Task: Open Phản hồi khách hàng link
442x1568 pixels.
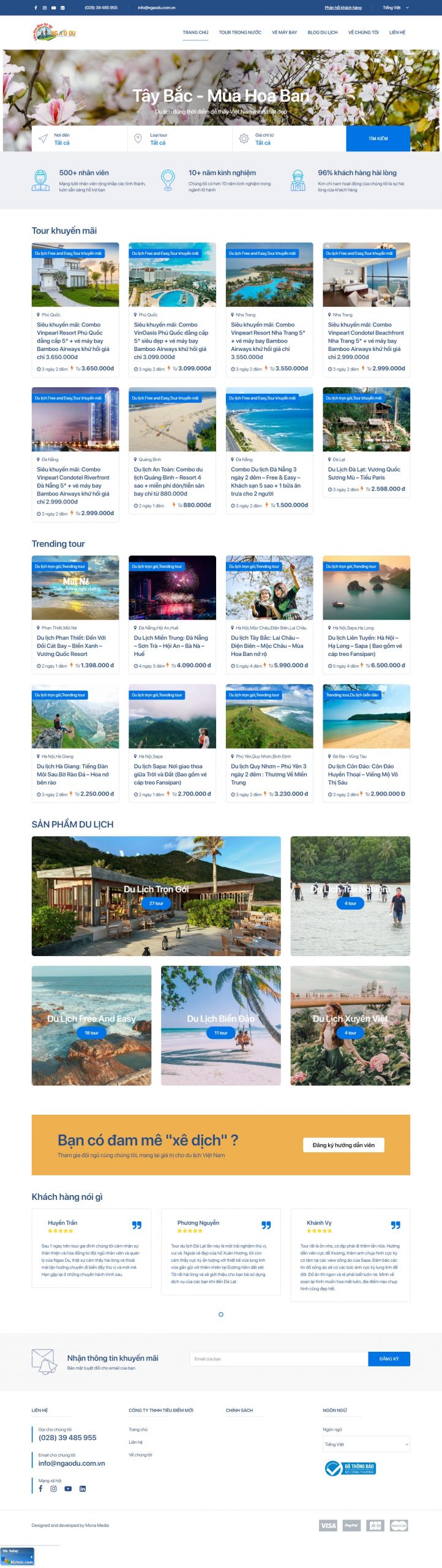Action: coord(343,8)
